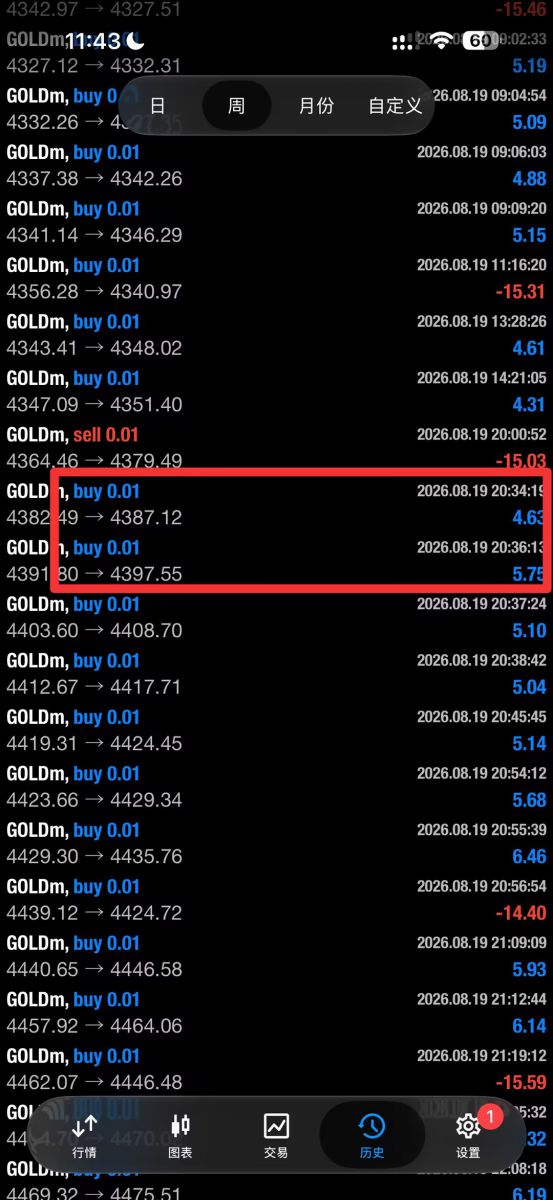Switch to the 日 period tab
Screen dimensions: 553x1200
pos(158,105)
